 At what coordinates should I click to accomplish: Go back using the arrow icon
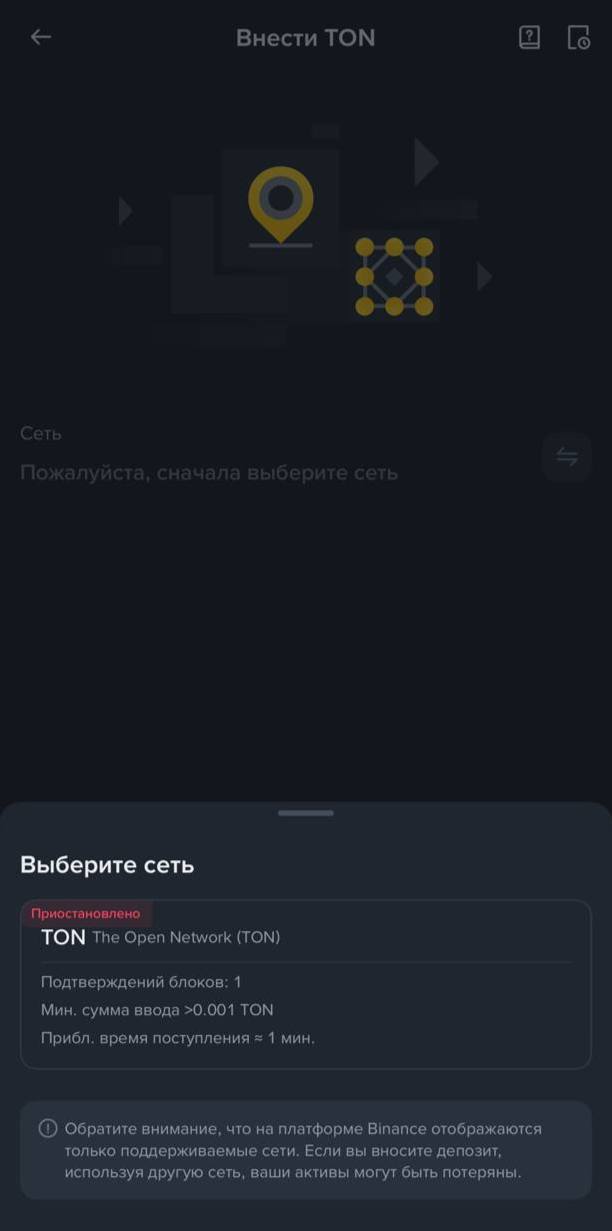pyautogui.click(x=40, y=37)
